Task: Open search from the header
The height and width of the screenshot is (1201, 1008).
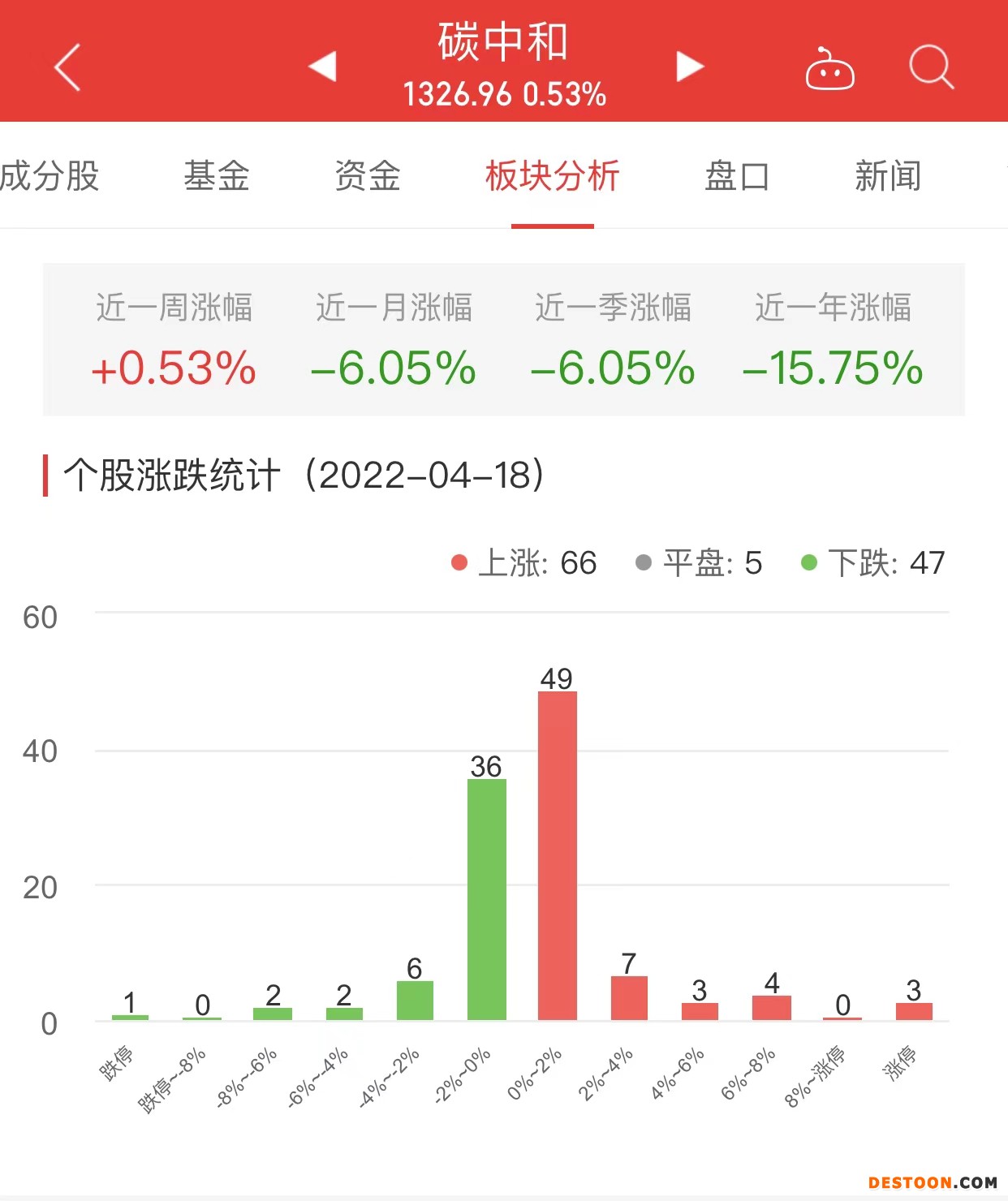Action: 930,67
